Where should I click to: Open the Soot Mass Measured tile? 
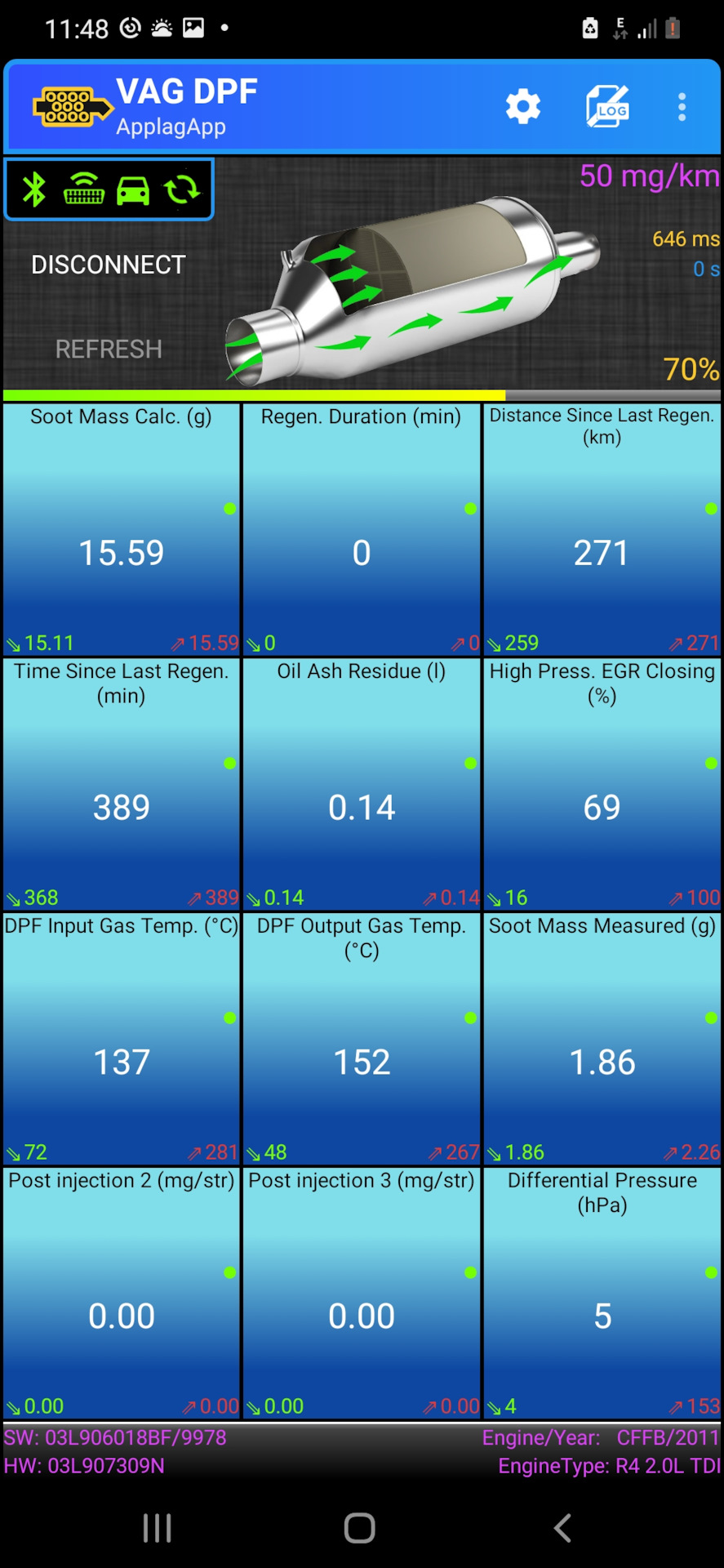[602, 1039]
